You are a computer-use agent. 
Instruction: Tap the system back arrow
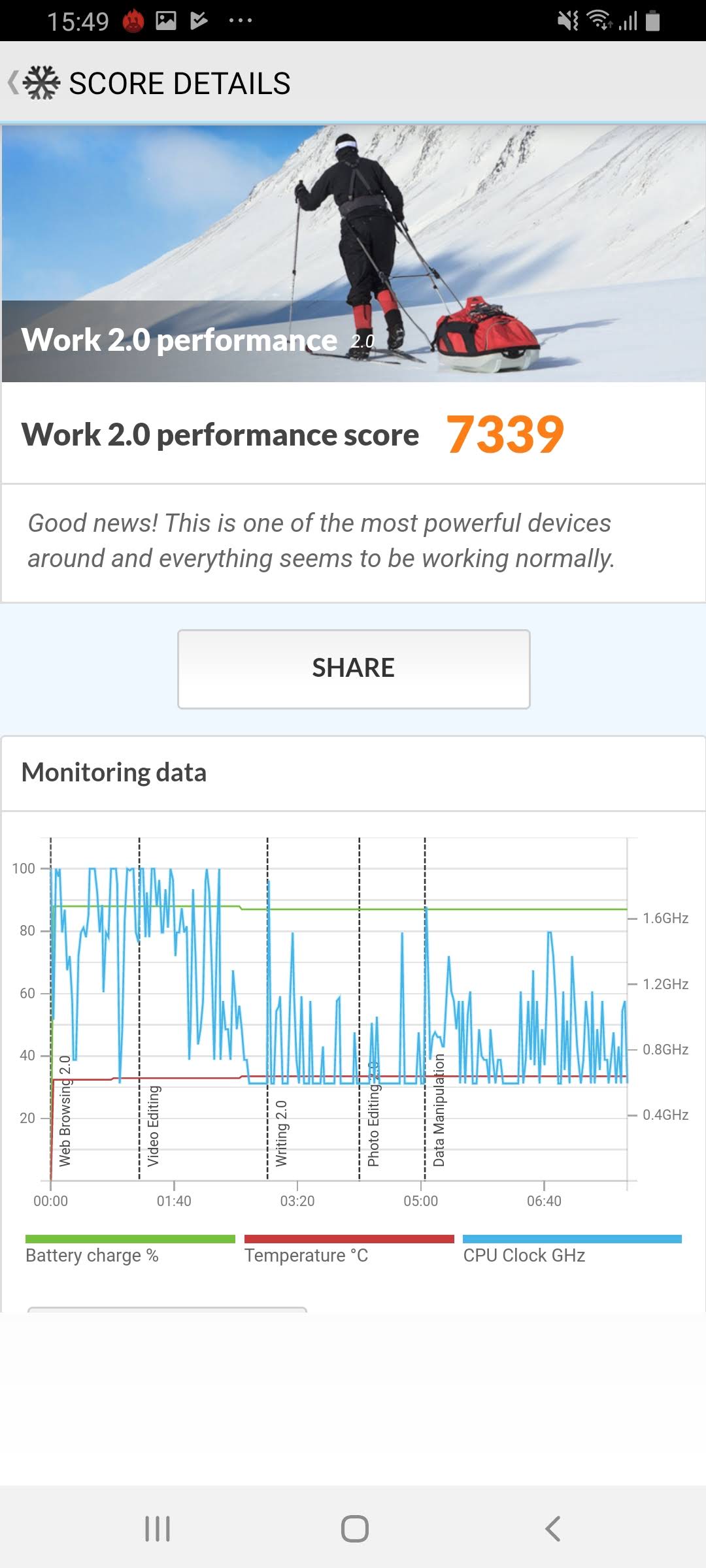(x=552, y=1529)
